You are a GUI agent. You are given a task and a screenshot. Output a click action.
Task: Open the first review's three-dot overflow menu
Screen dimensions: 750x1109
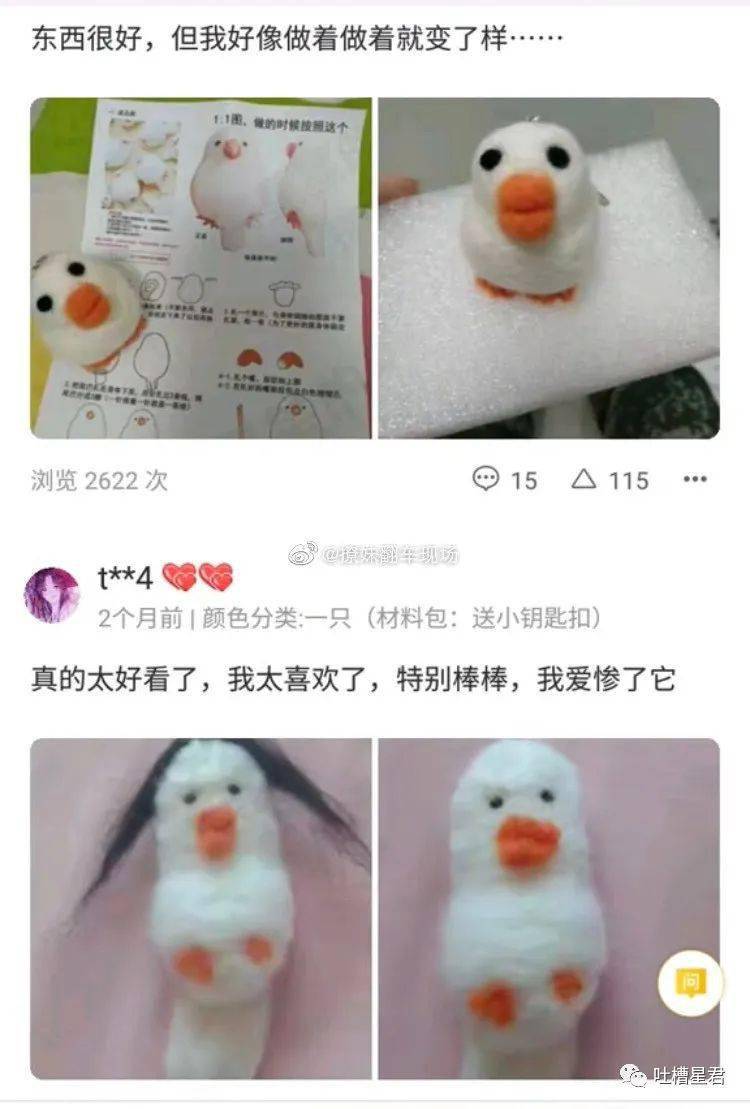(x=695, y=480)
